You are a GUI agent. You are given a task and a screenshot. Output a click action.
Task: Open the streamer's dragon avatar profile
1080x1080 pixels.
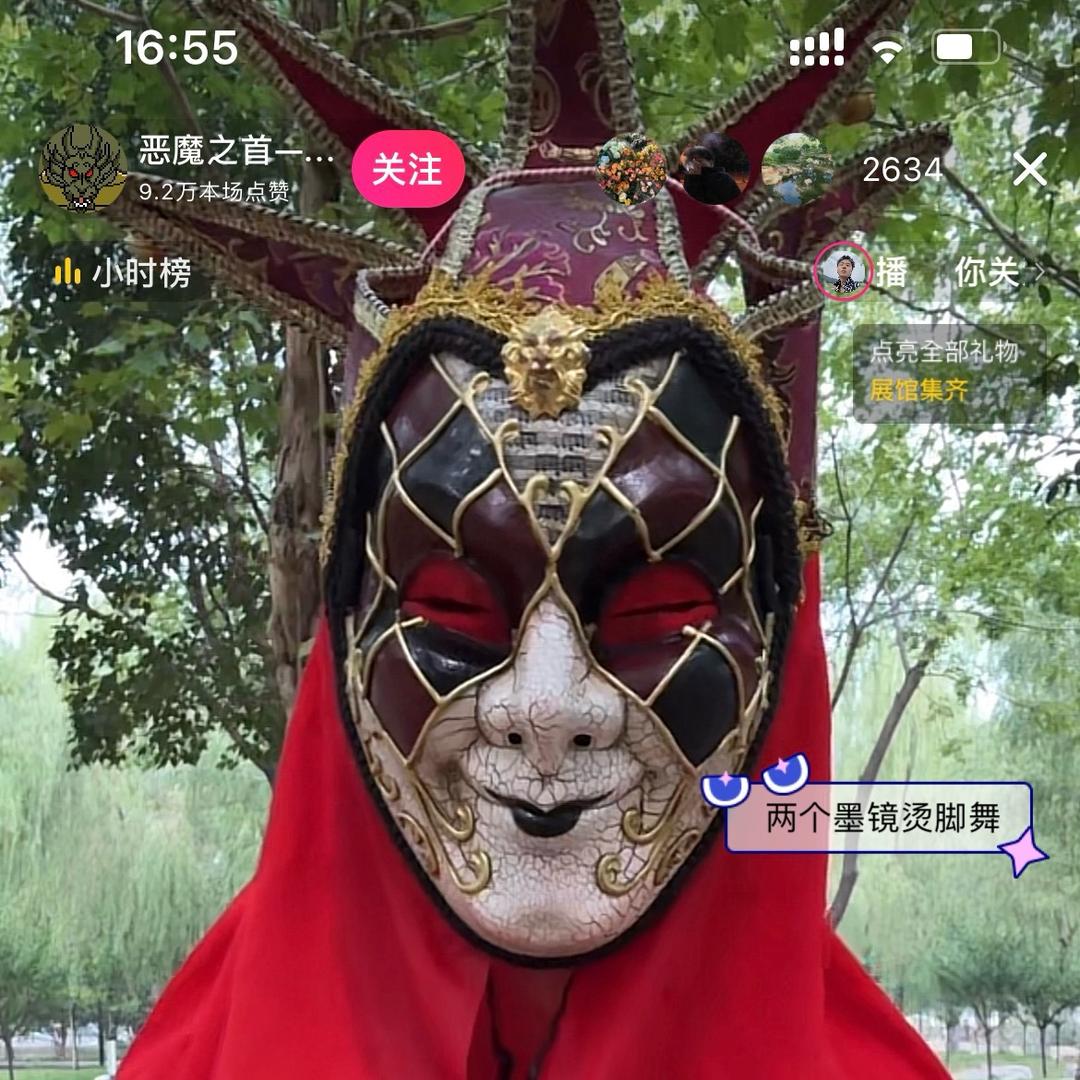click(x=83, y=167)
